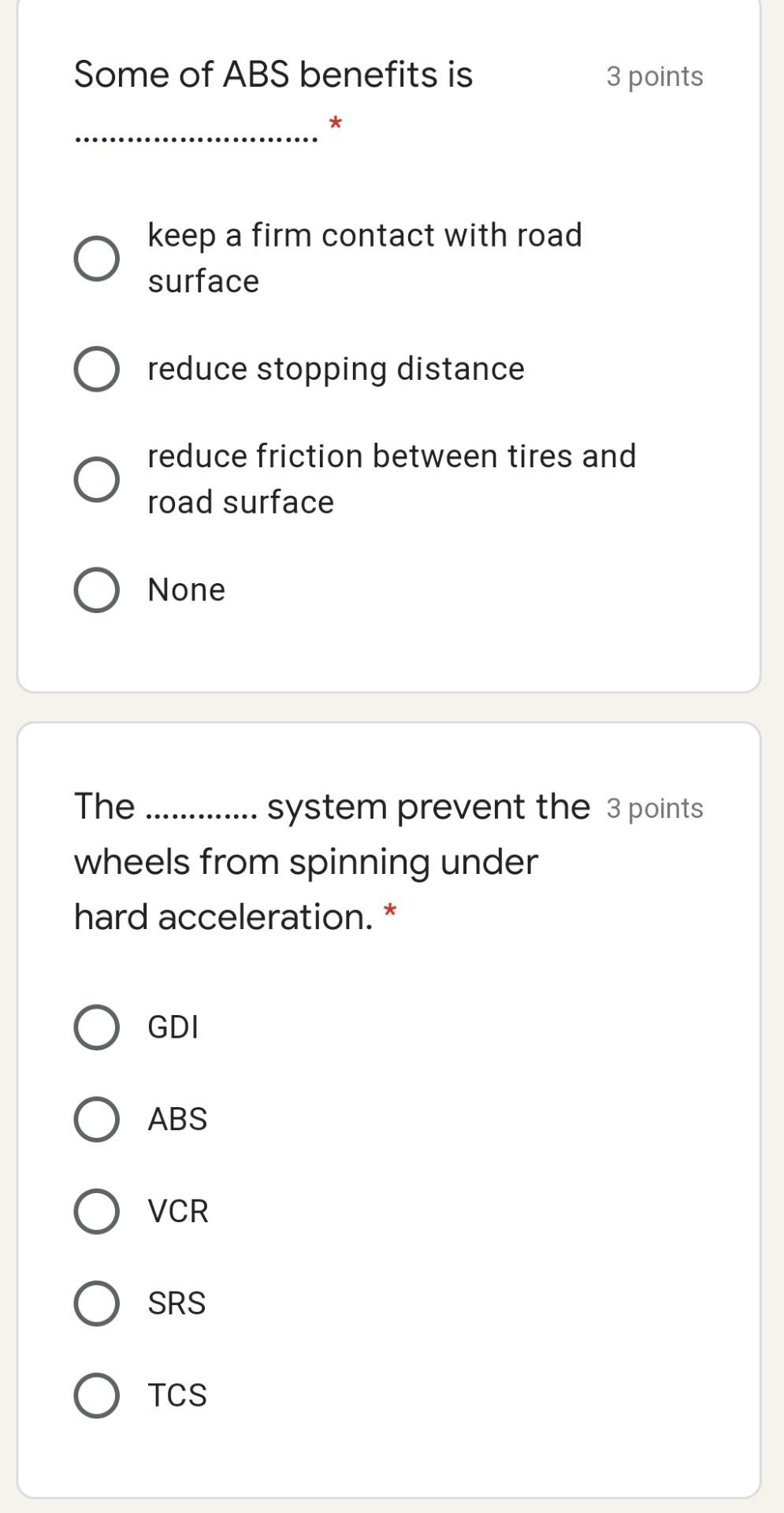The image size is (784, 1513).
Task: Select TCS as the answer
Action: [96, 1396]
